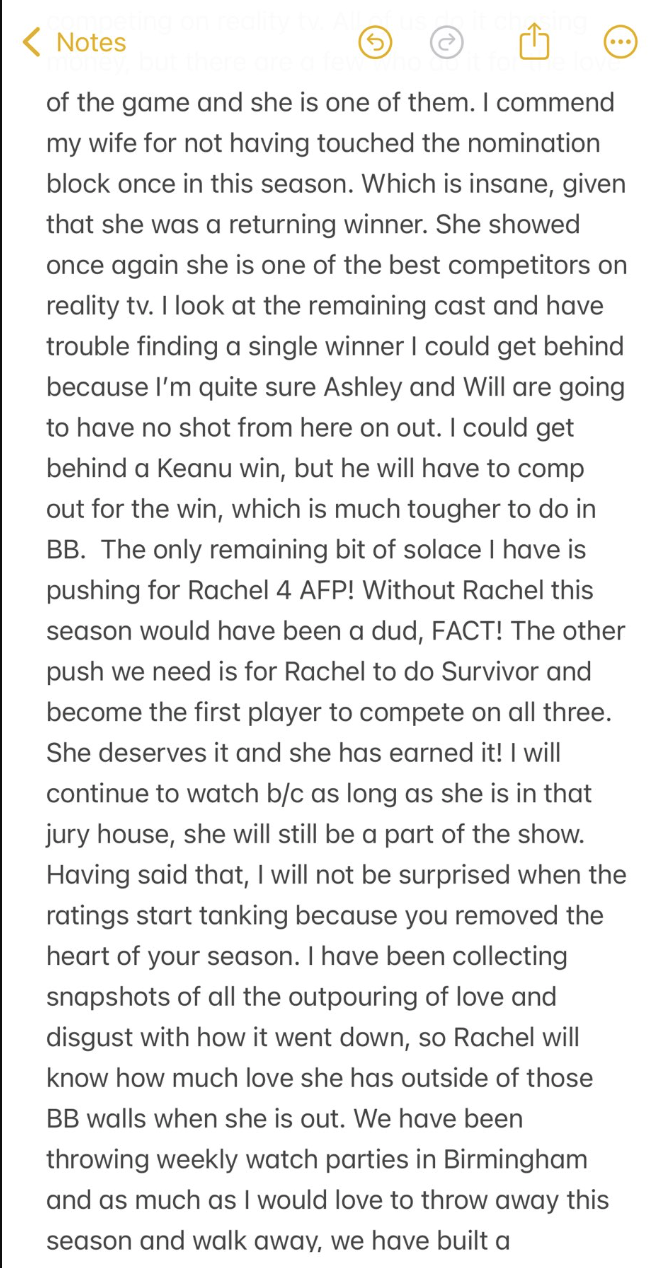This screenshot has height=1268, width=672.
Task: Undo the last edit
Action: tap(375, 42)
